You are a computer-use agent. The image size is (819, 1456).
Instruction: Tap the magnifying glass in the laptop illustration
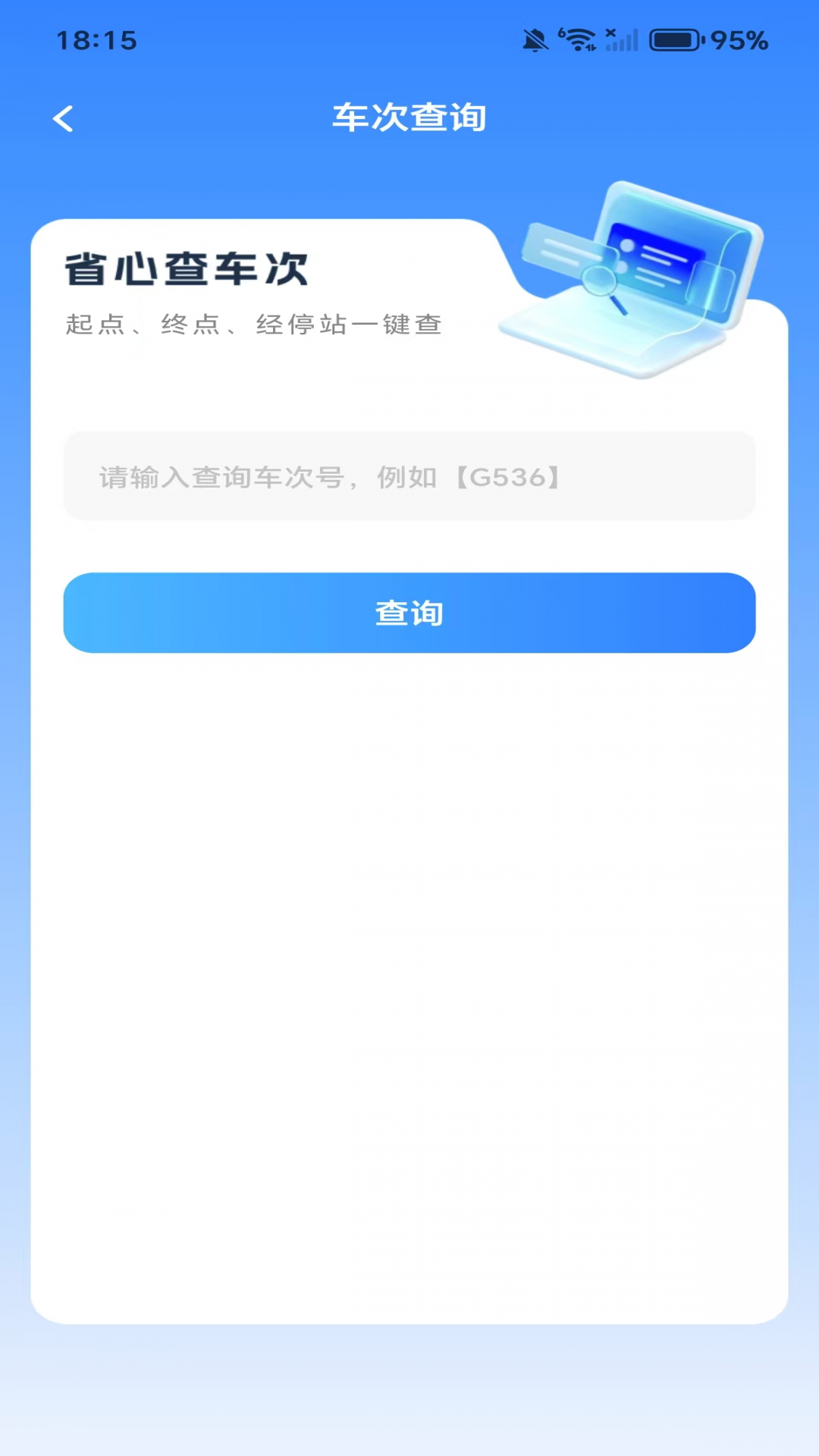598,282
